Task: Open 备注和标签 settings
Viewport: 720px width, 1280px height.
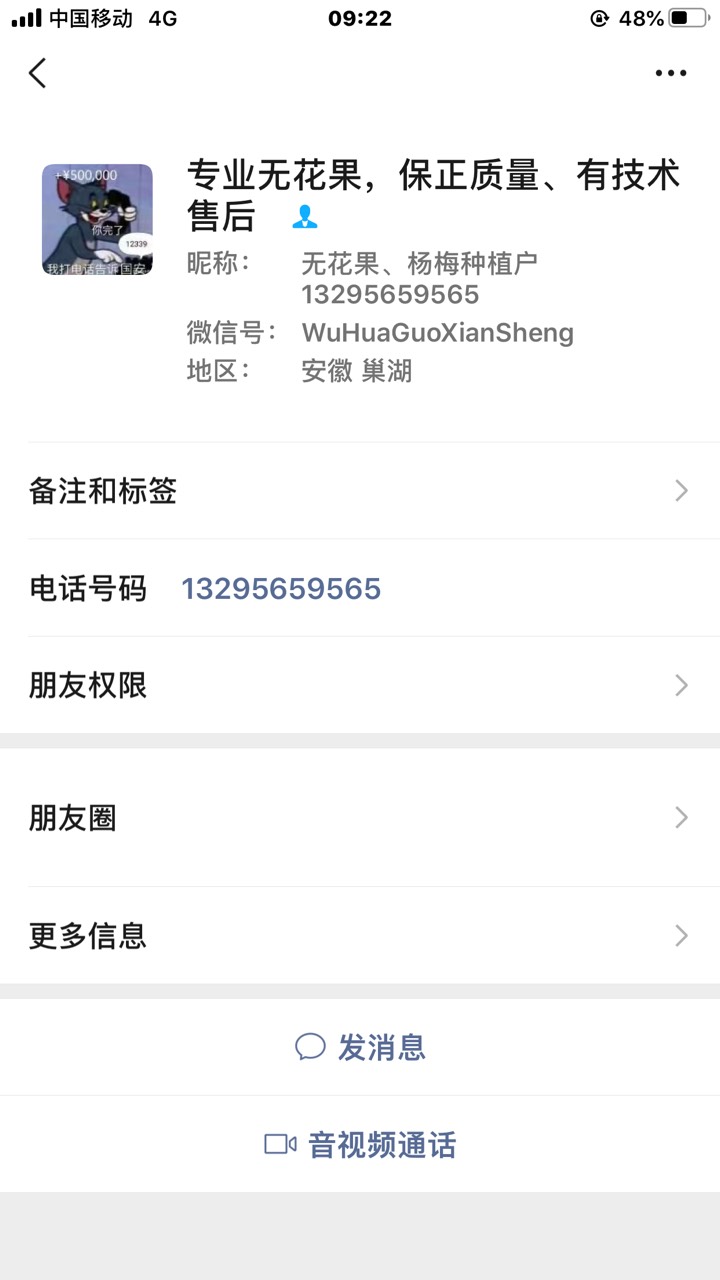Action: coord(360,491)
